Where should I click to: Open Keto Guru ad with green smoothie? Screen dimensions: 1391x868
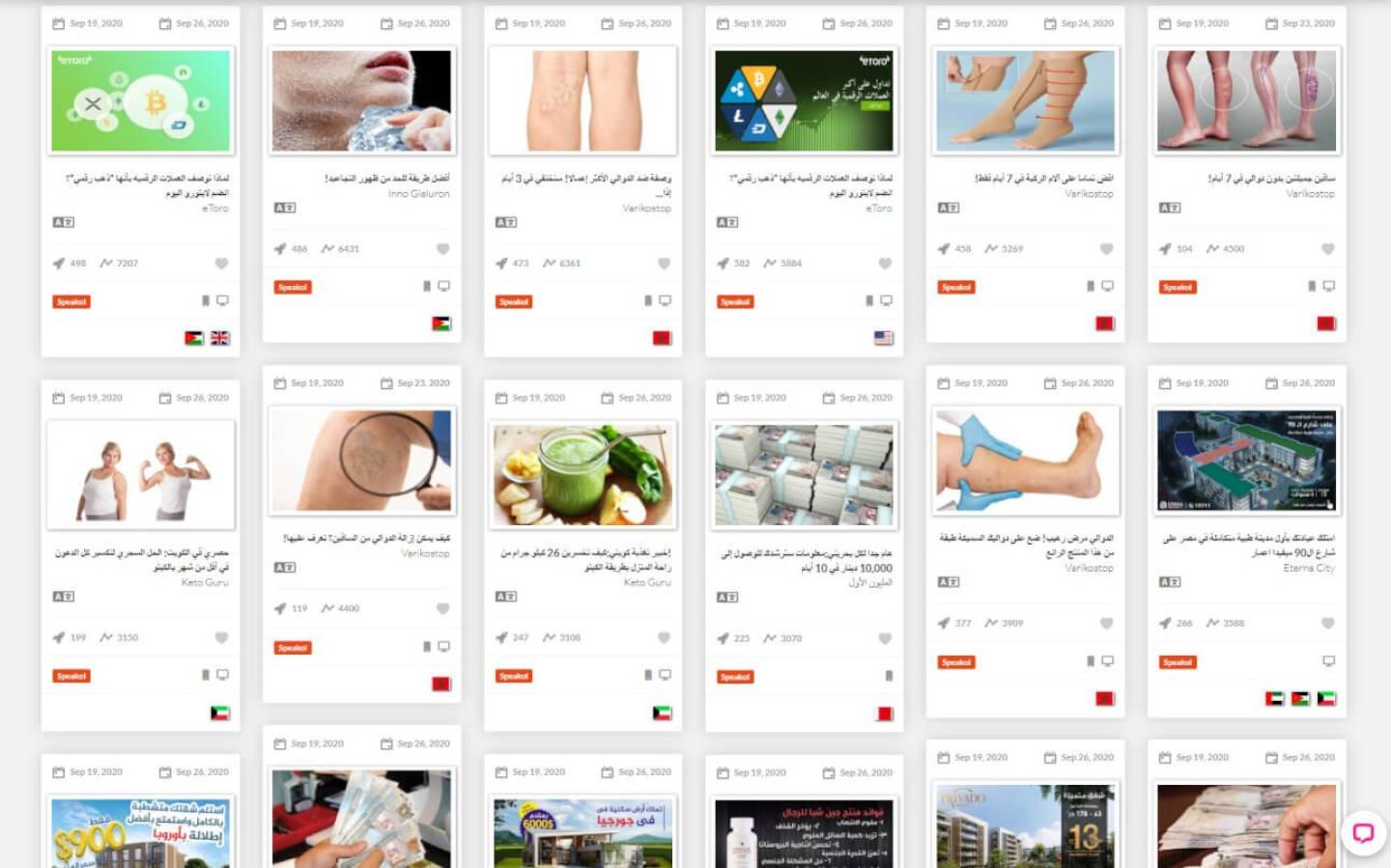582,474
